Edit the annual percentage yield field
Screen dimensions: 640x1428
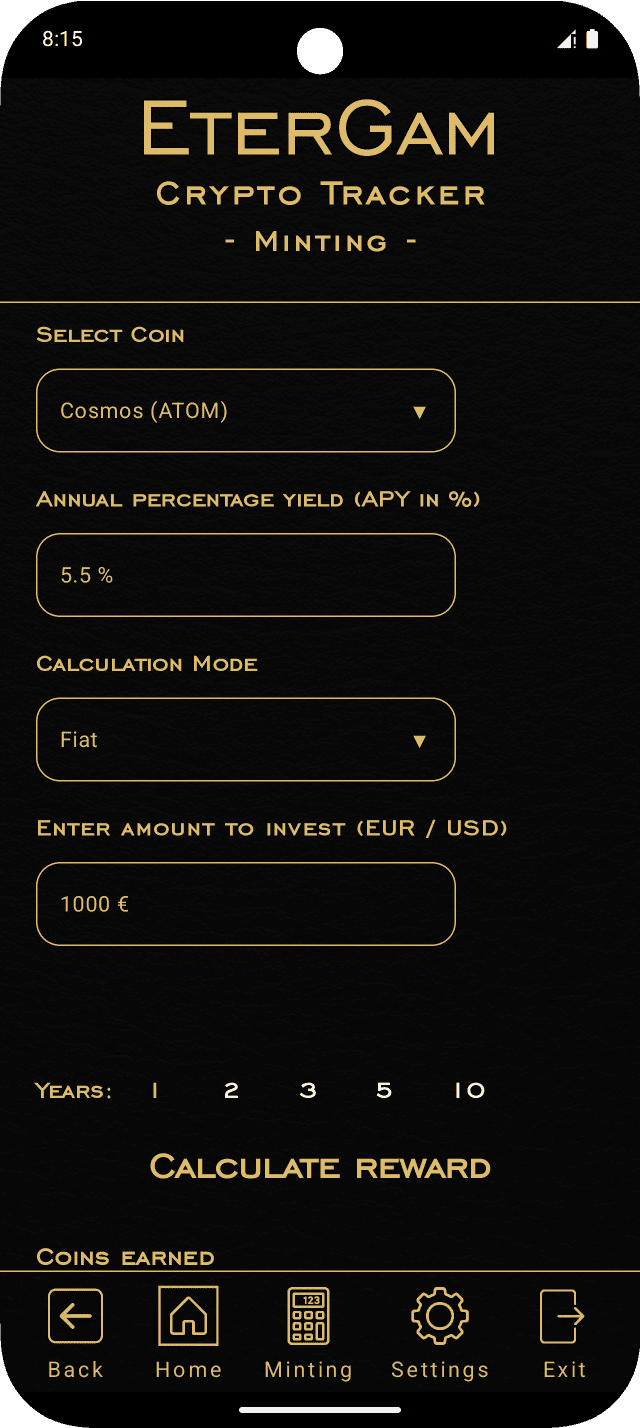245,575
